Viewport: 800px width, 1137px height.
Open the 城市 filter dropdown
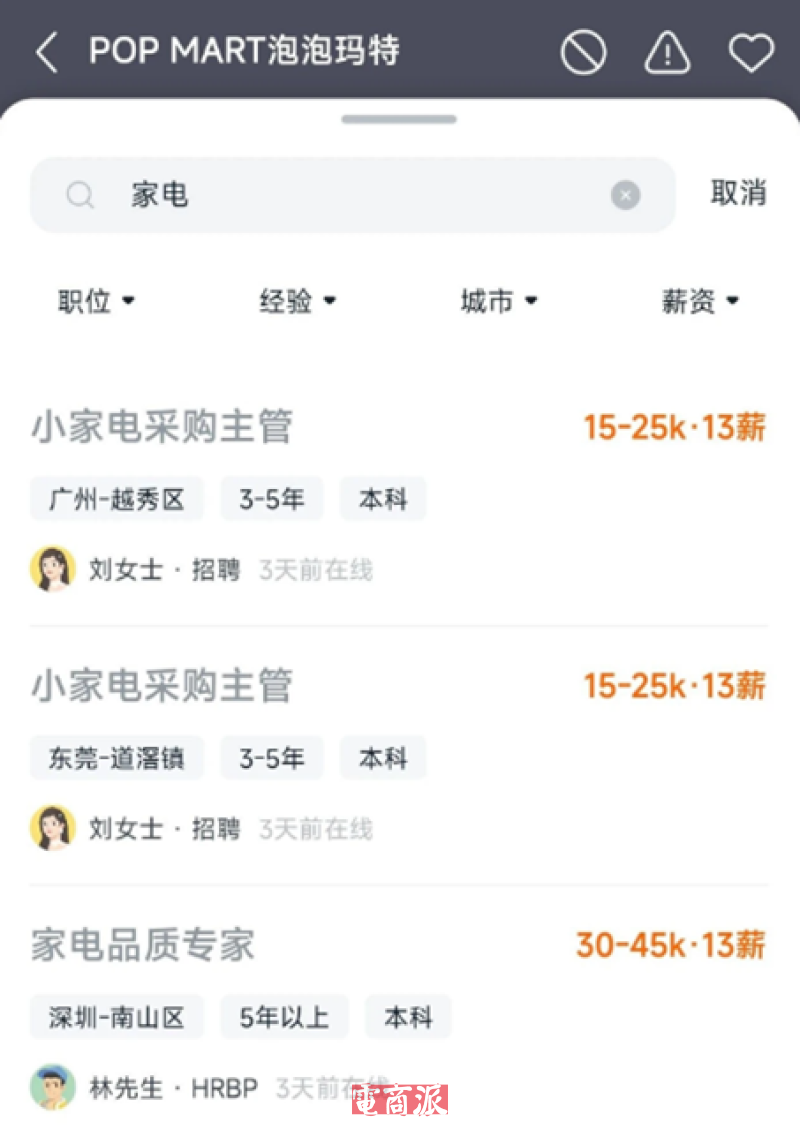click(498, 301)
